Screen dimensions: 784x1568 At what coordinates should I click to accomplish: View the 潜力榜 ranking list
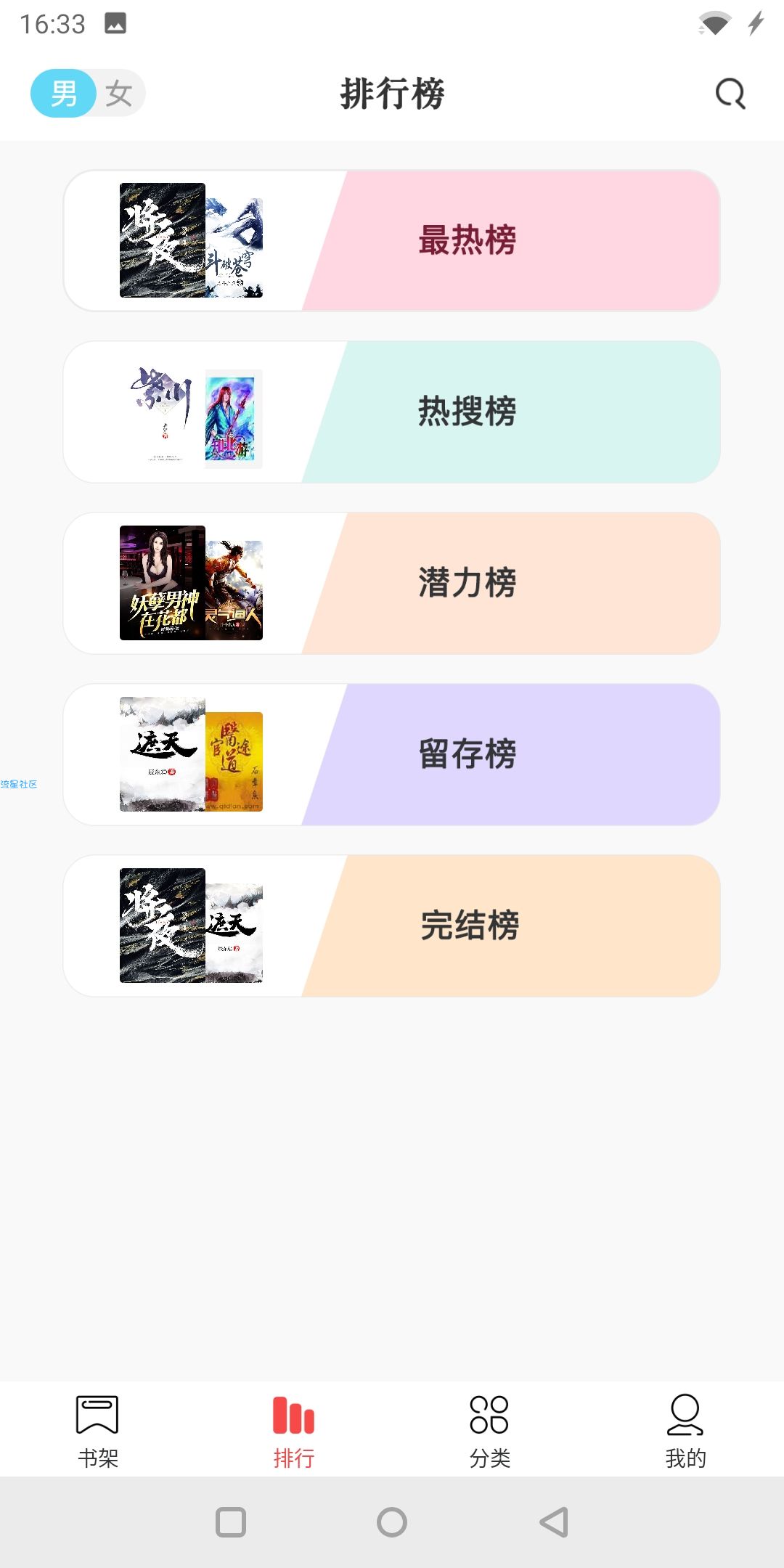(392, 584)
